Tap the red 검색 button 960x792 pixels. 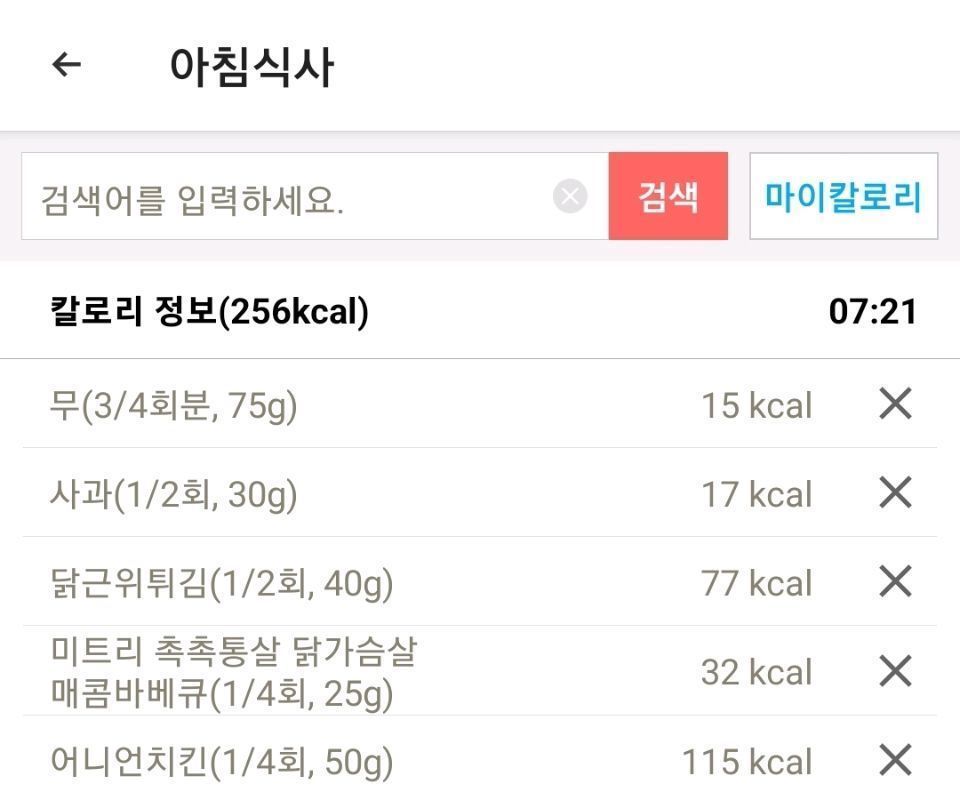coord(668,197)
